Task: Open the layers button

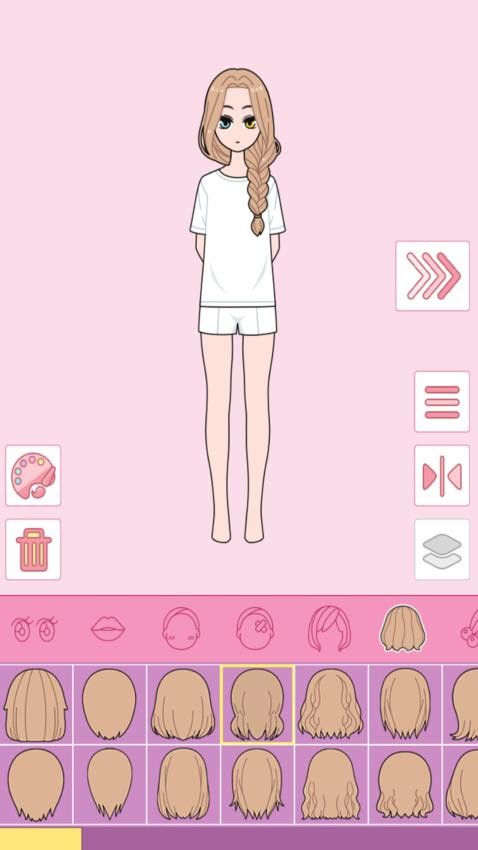Action: 442,549
